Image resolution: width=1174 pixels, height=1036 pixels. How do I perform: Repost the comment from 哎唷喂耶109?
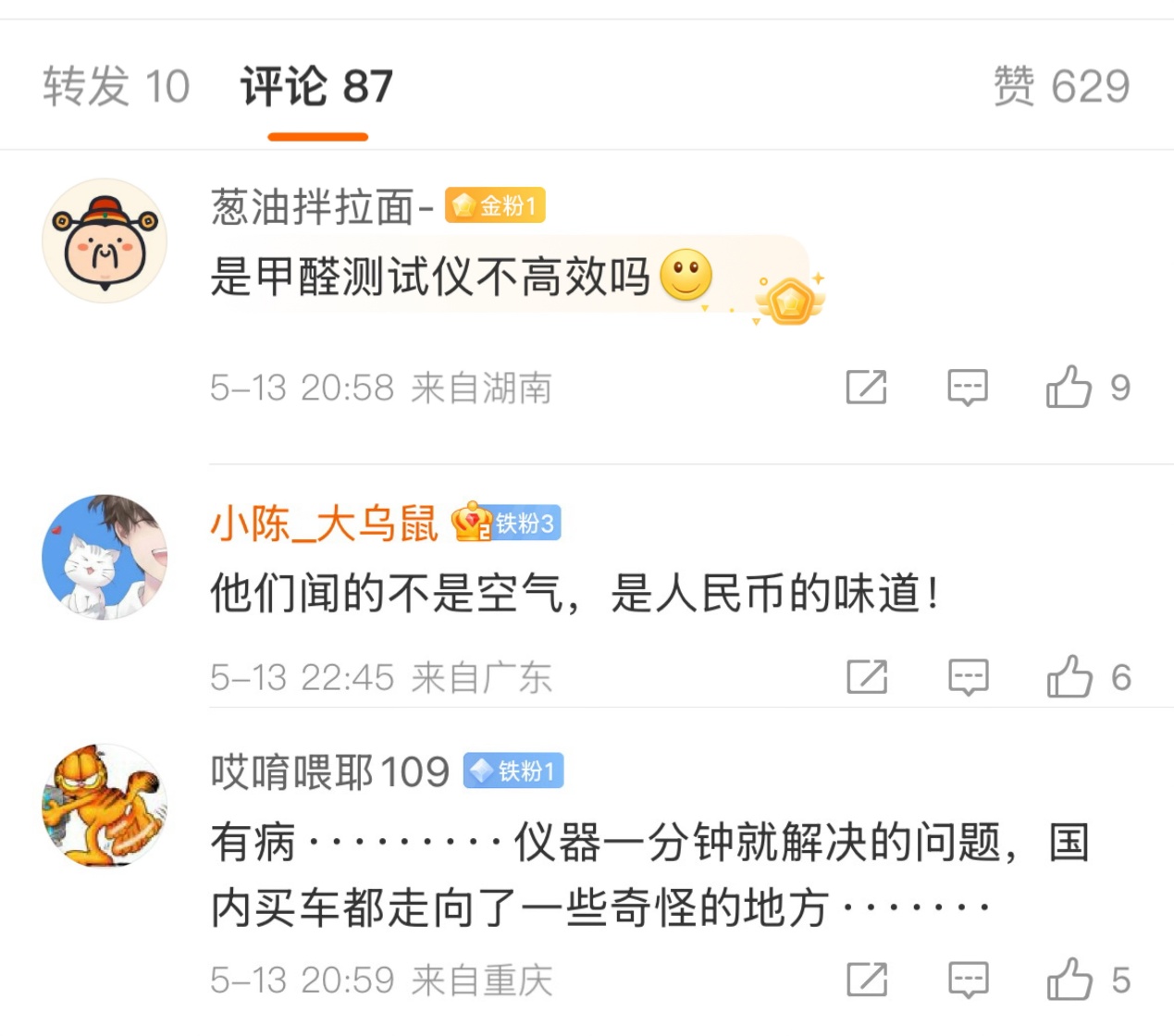tap(866, 980)
